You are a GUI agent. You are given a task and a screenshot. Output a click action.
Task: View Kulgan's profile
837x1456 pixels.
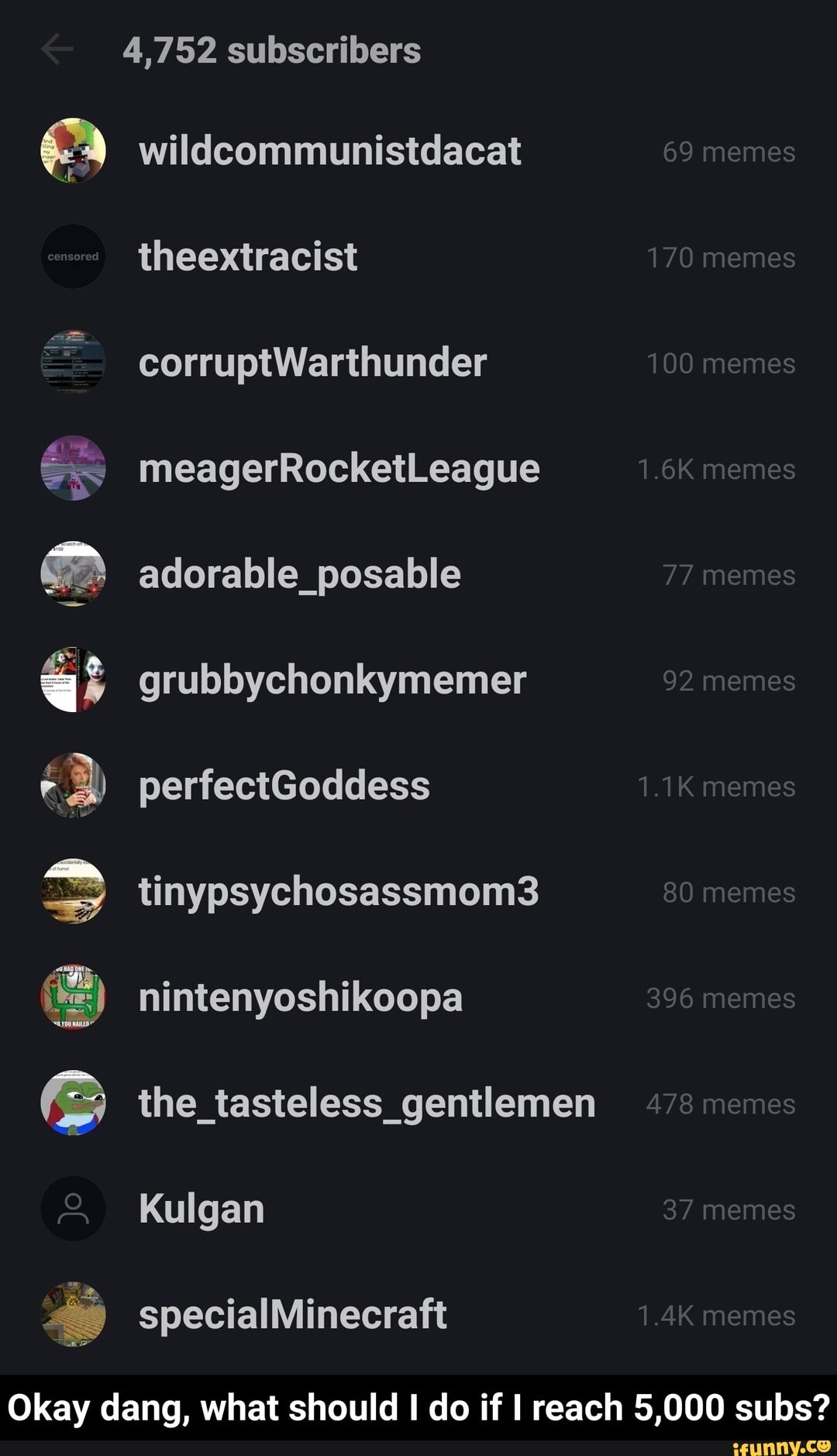[x=201, y=1209]
